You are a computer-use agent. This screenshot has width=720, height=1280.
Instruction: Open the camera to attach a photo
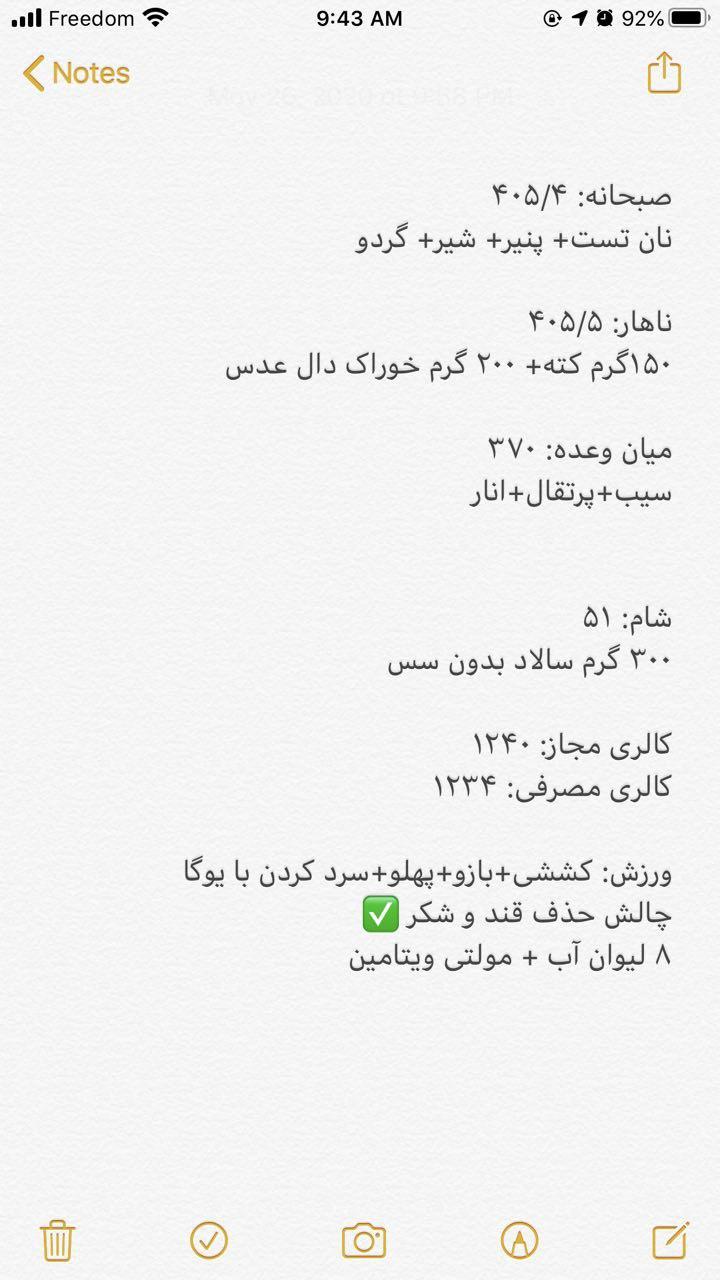[x=363, y=1240]
